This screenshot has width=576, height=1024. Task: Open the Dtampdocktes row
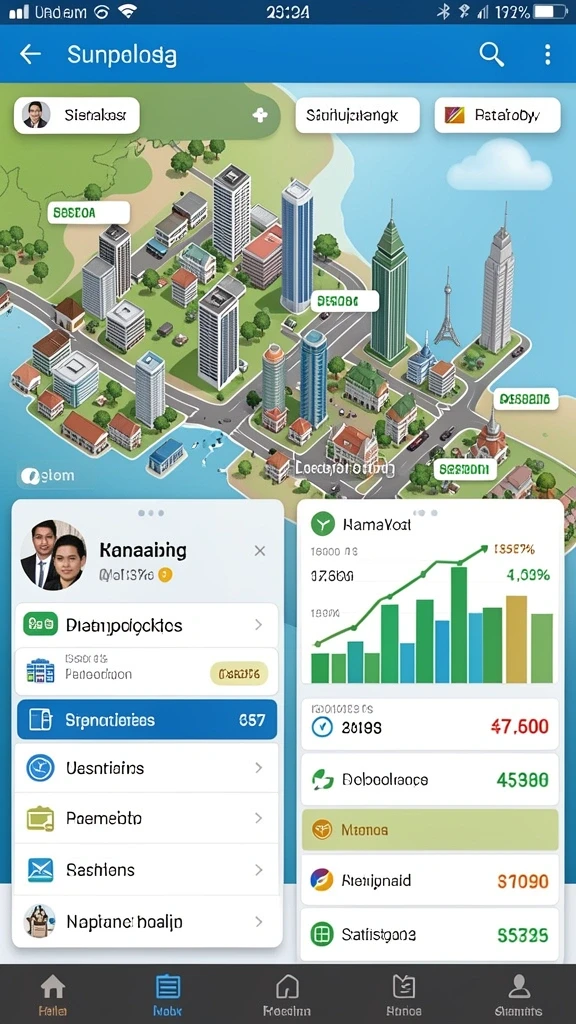[146, 625]
